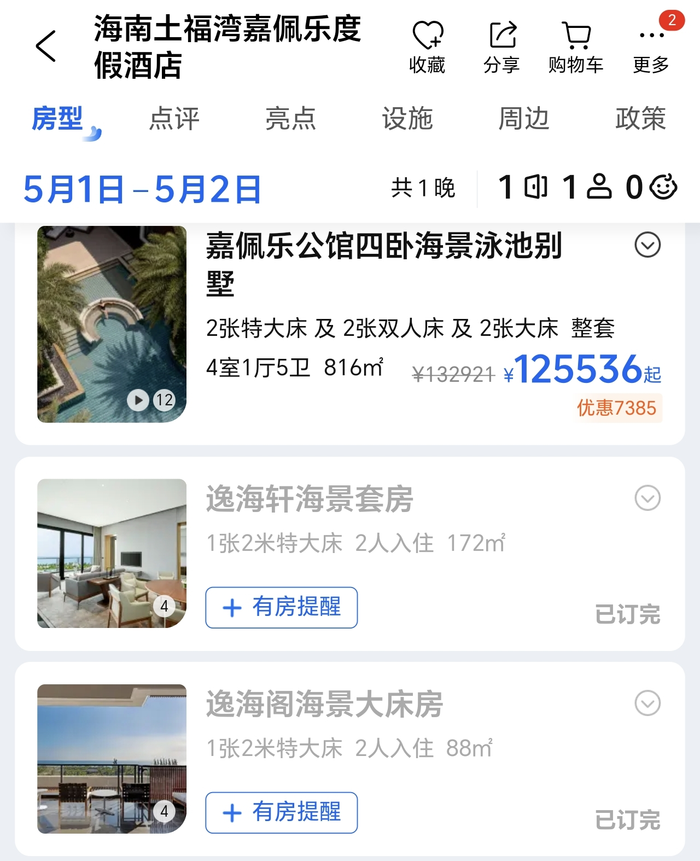Open the 购物车 shopping cart
Image resolution: width=700 pixels, height=861 pixels.
click(576, 47)
